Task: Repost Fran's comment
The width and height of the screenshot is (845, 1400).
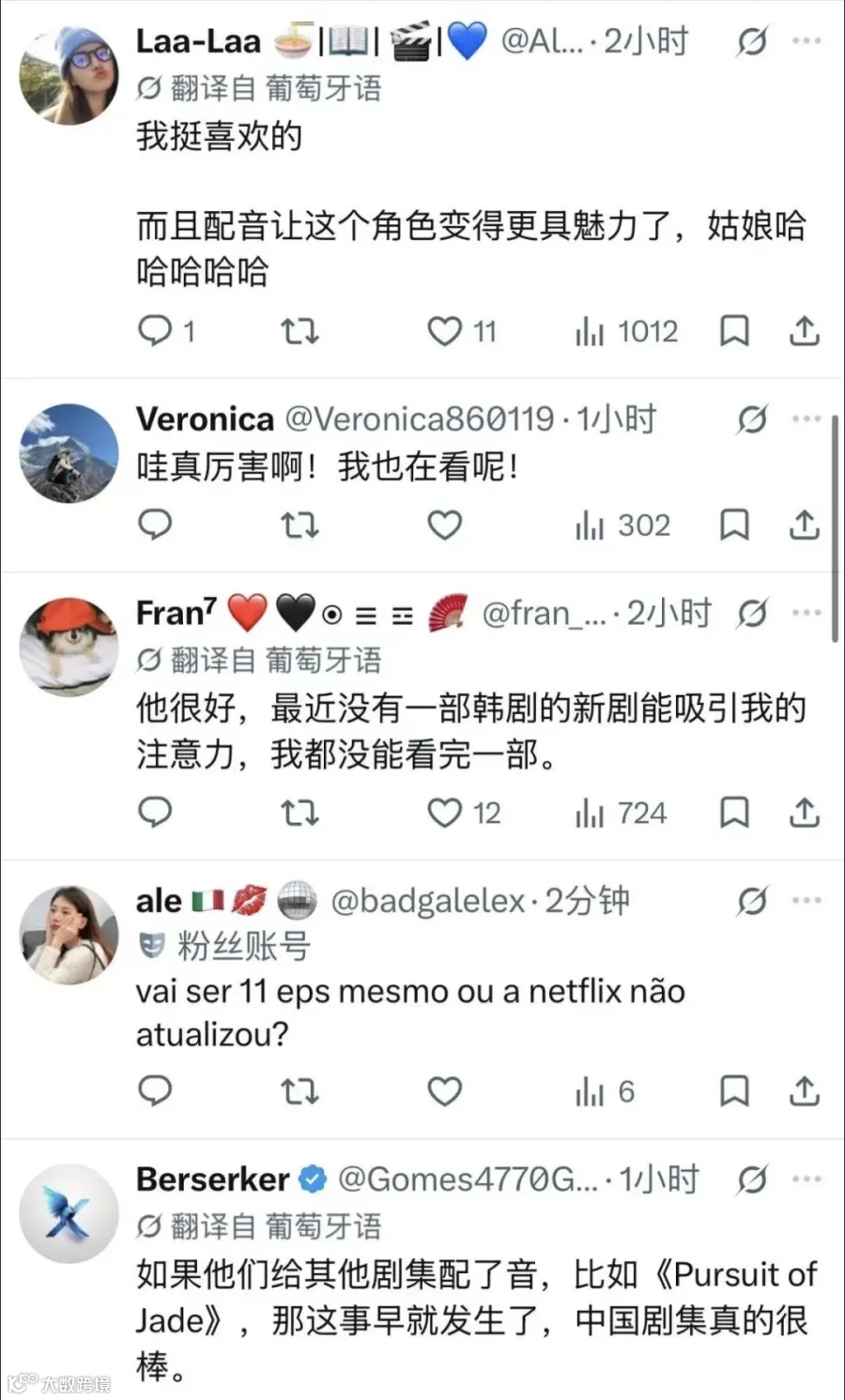Action: tap(300, 813)
